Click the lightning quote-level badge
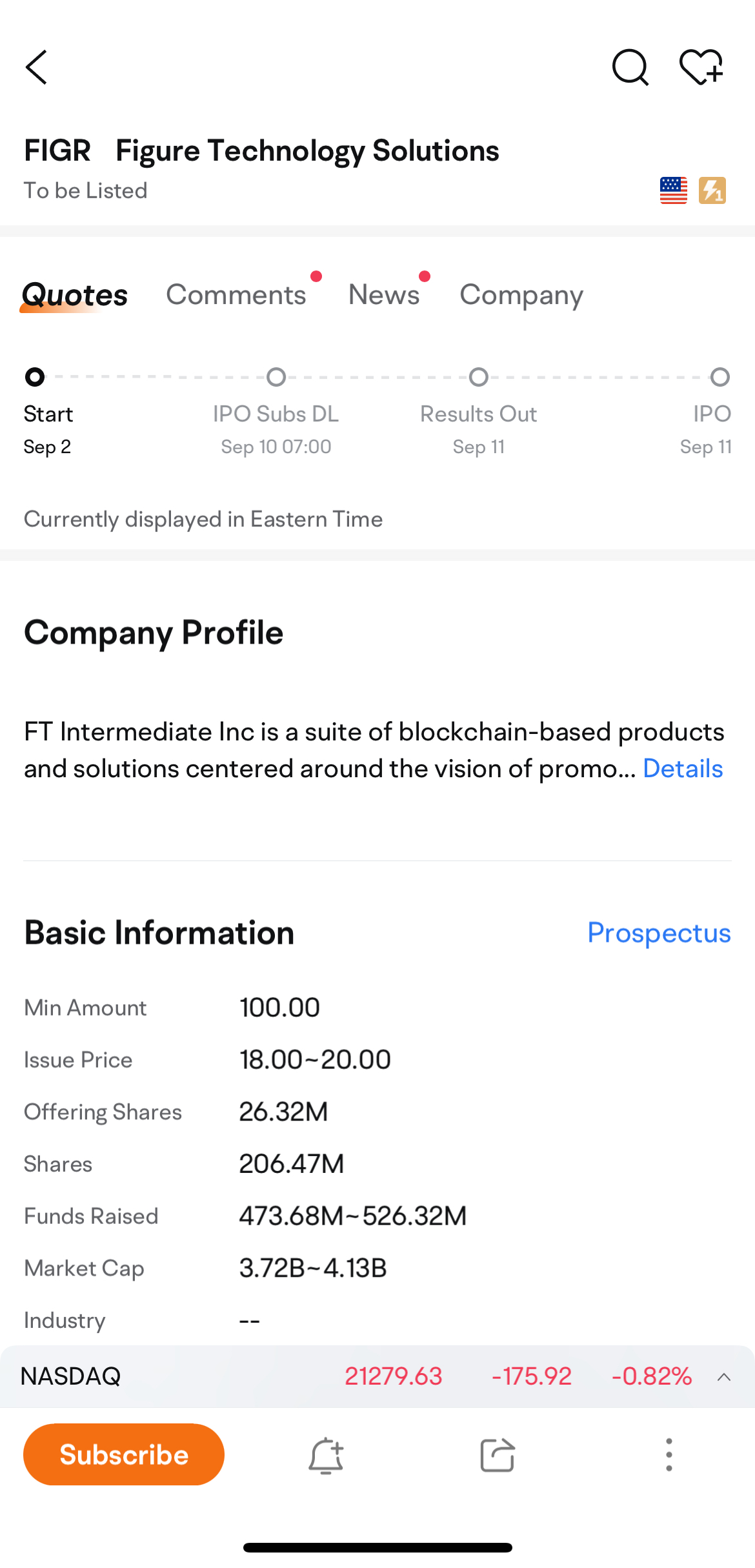Image resolution: width=755 pixels, height=1568 pixels. pos(712,189)
